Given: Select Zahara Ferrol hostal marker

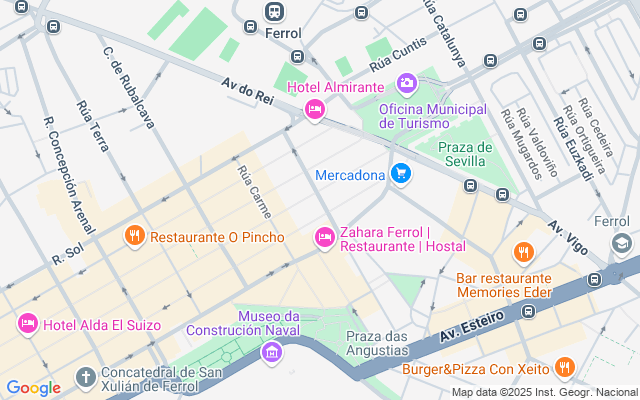Looking at the screenshot, I should pos(324,237).
